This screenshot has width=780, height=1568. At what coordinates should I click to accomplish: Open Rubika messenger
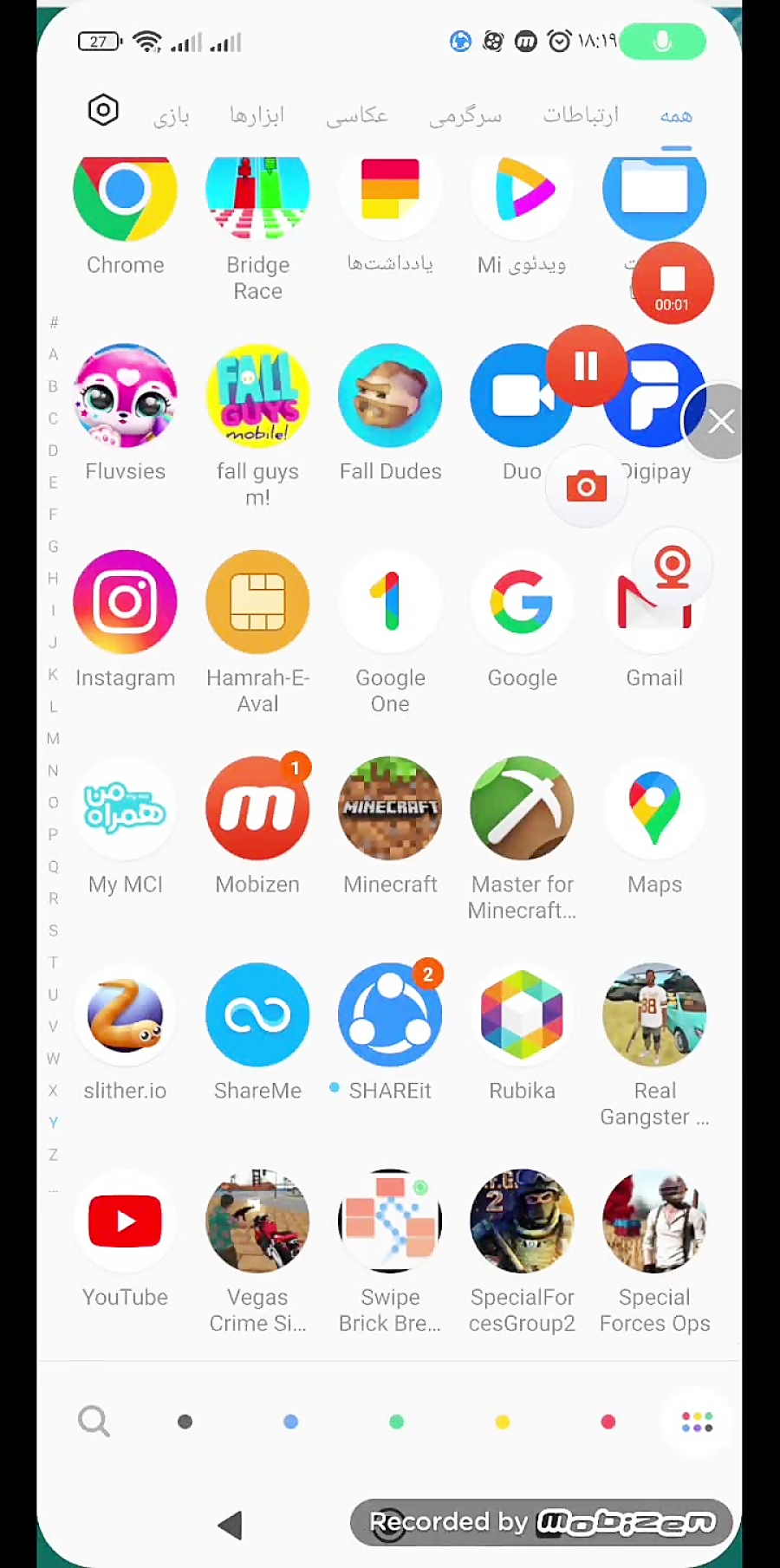[x=522, y=1015]
